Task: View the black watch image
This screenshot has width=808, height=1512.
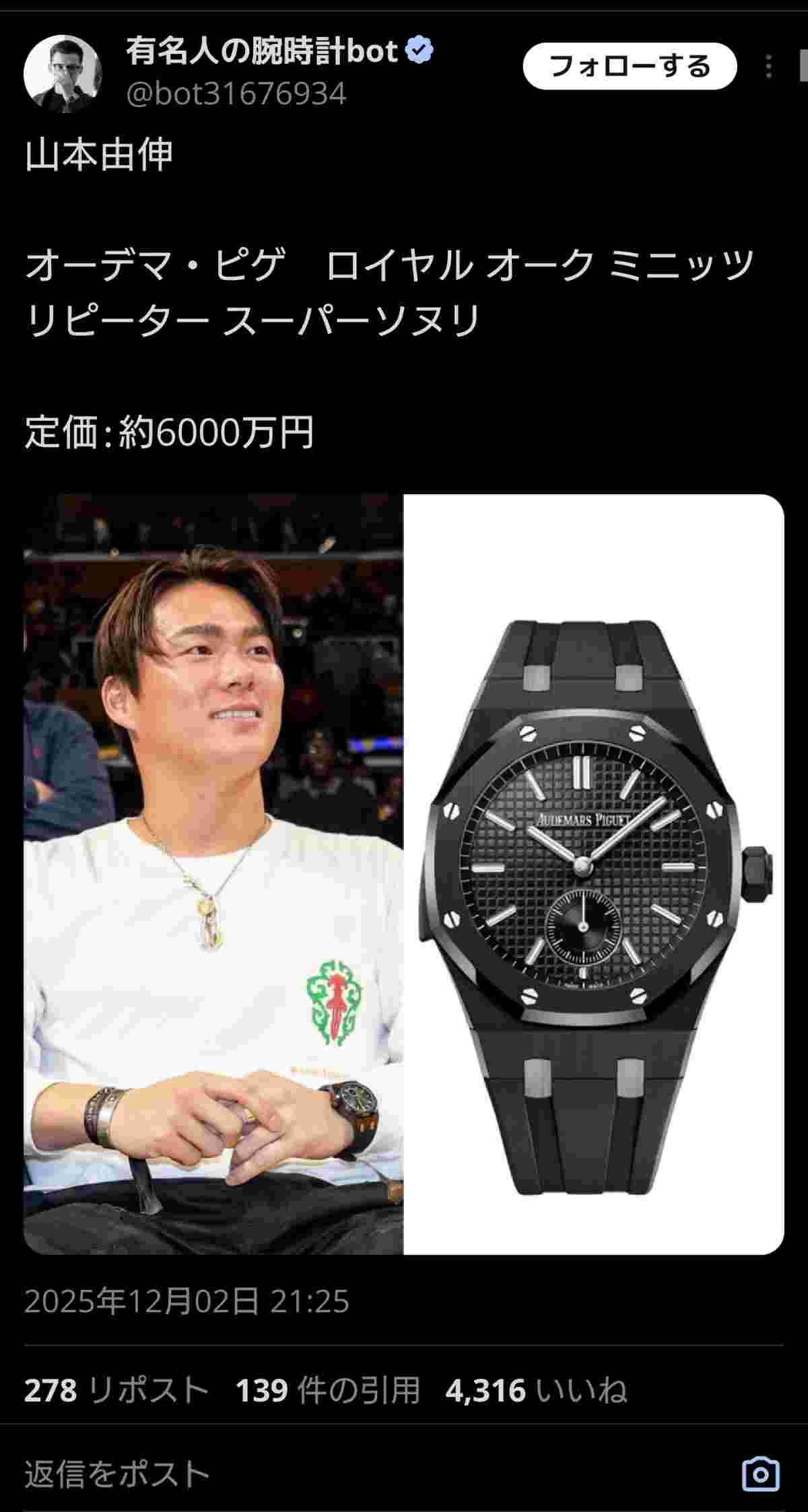Action: (x=594, y=874)
